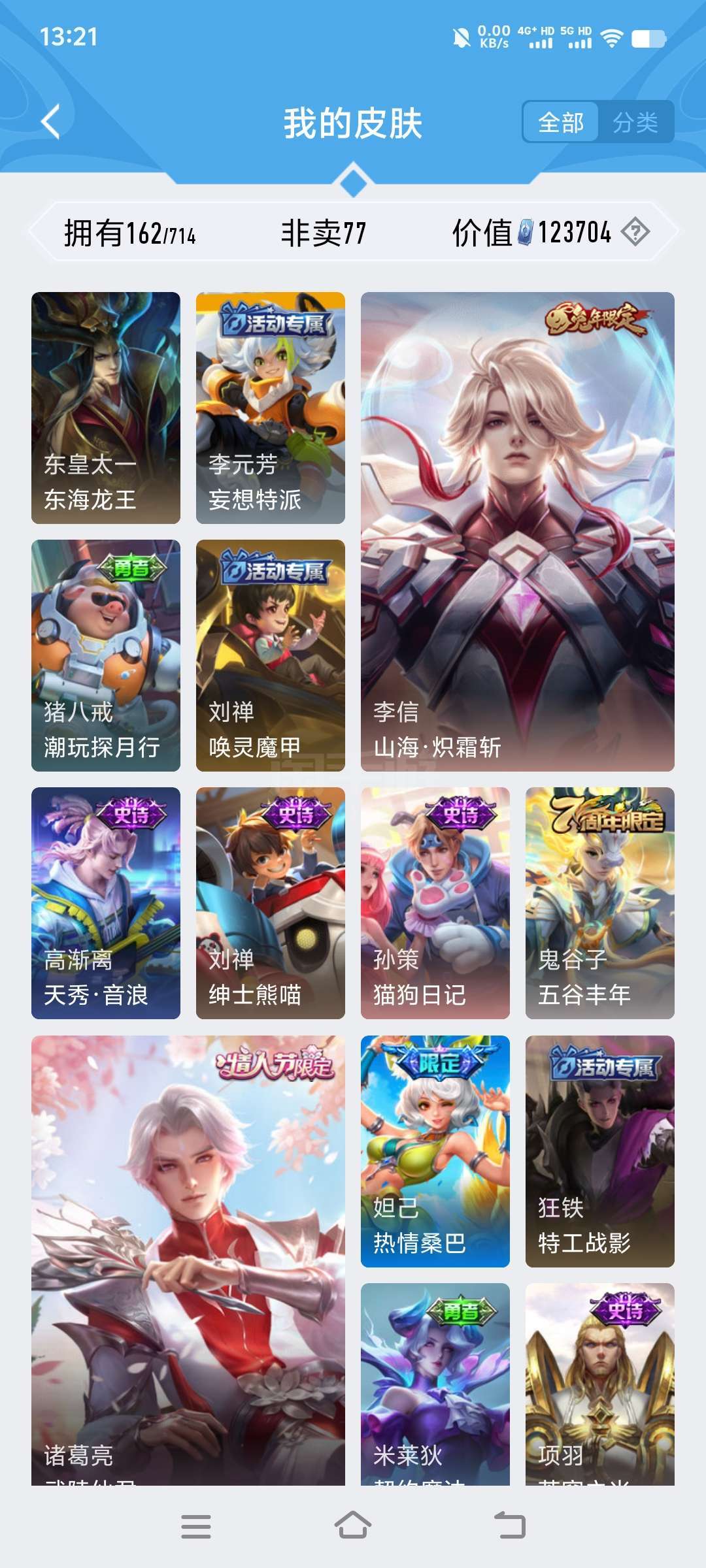Open recent apps menu button

tap(196, 1526)
